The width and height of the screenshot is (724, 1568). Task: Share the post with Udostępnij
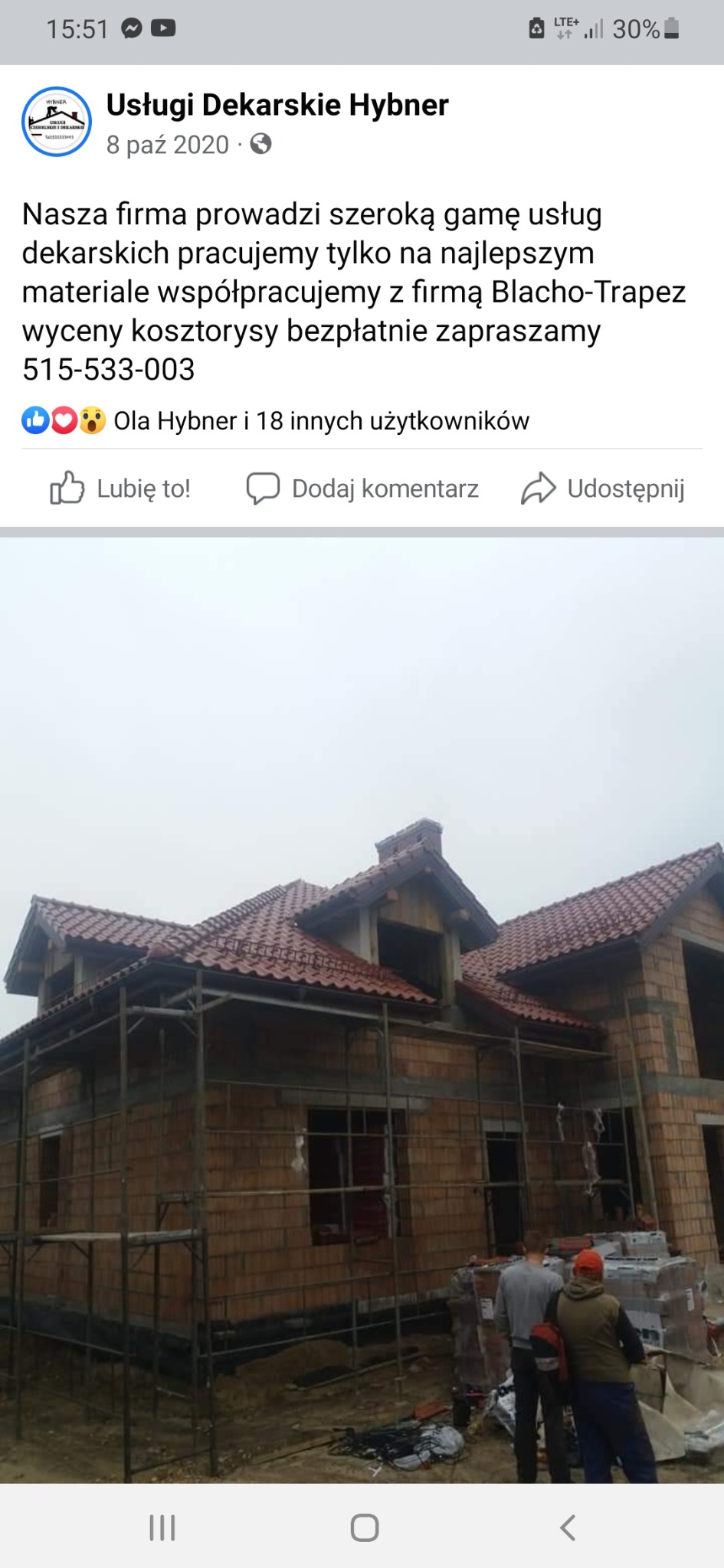(603, 488)
